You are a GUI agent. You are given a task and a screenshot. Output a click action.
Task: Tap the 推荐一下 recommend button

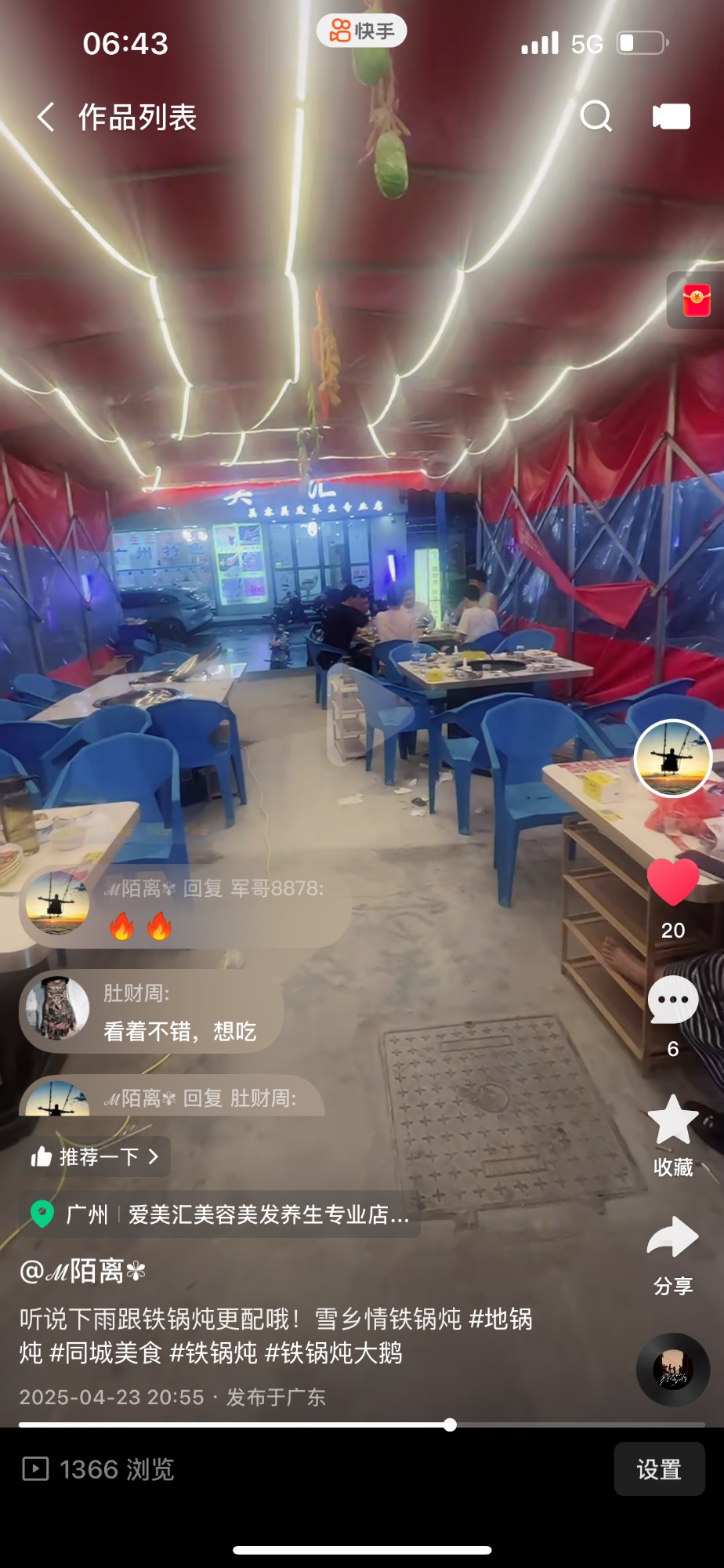pyautogui.click(x=95, y=1156)
